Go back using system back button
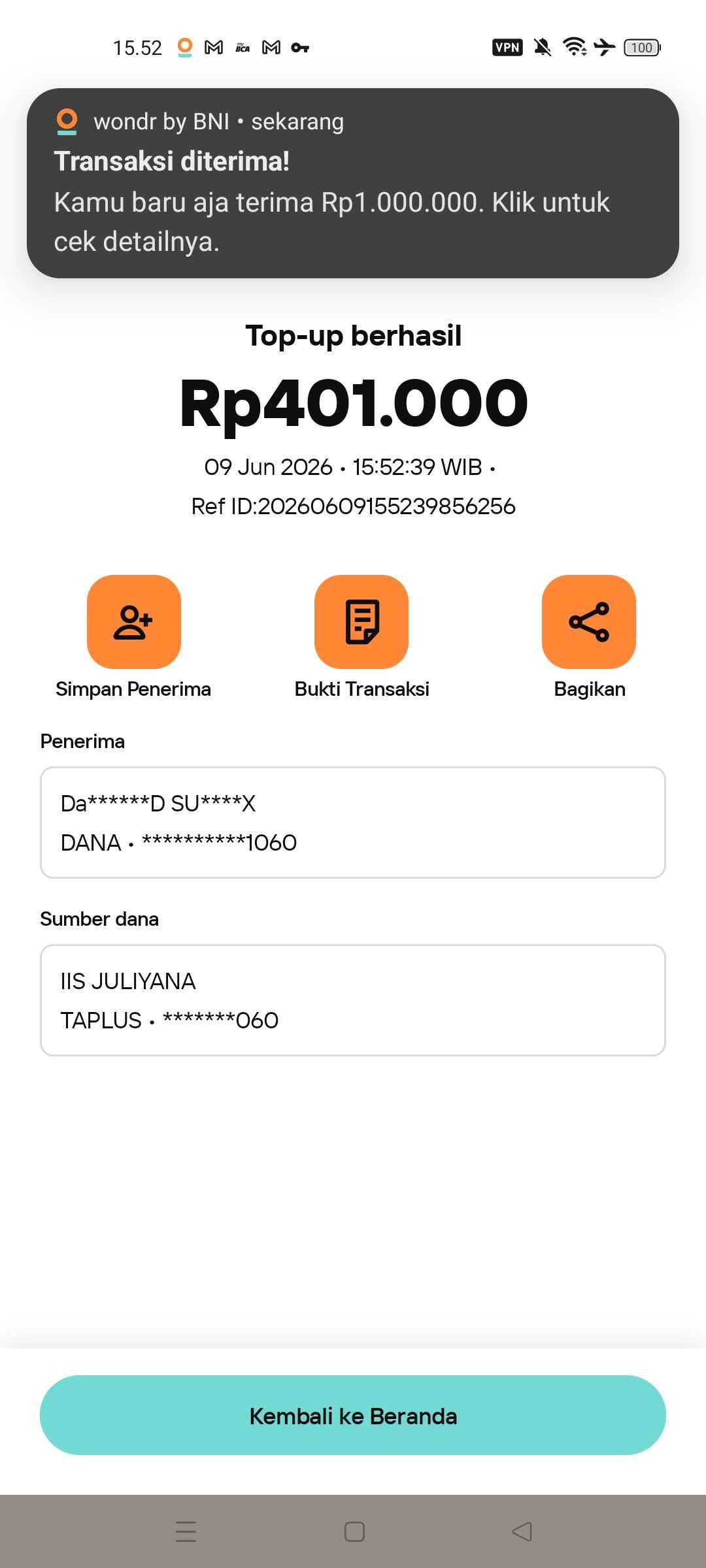 [x=522, y=1531]
